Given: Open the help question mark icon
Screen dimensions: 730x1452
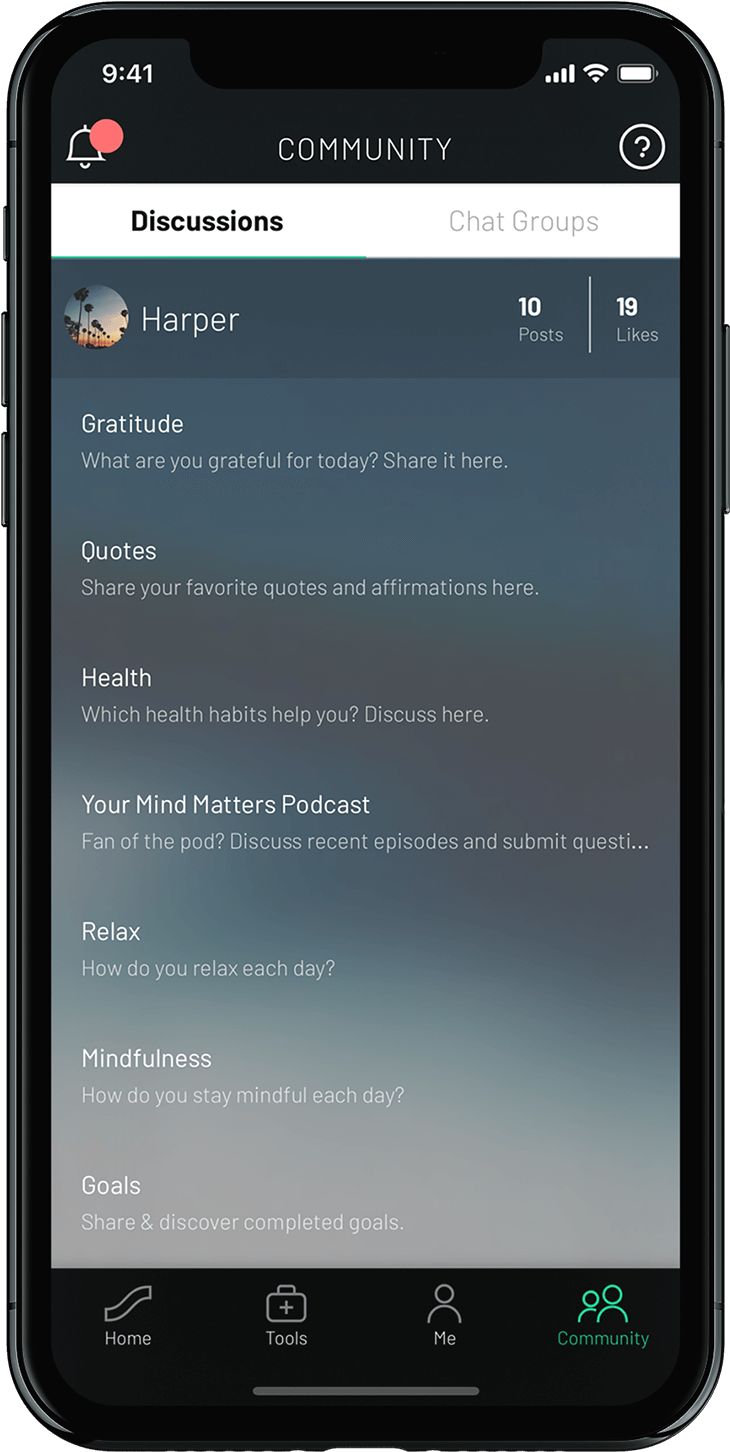Looking at the screenshot, I should coord(641,148).
